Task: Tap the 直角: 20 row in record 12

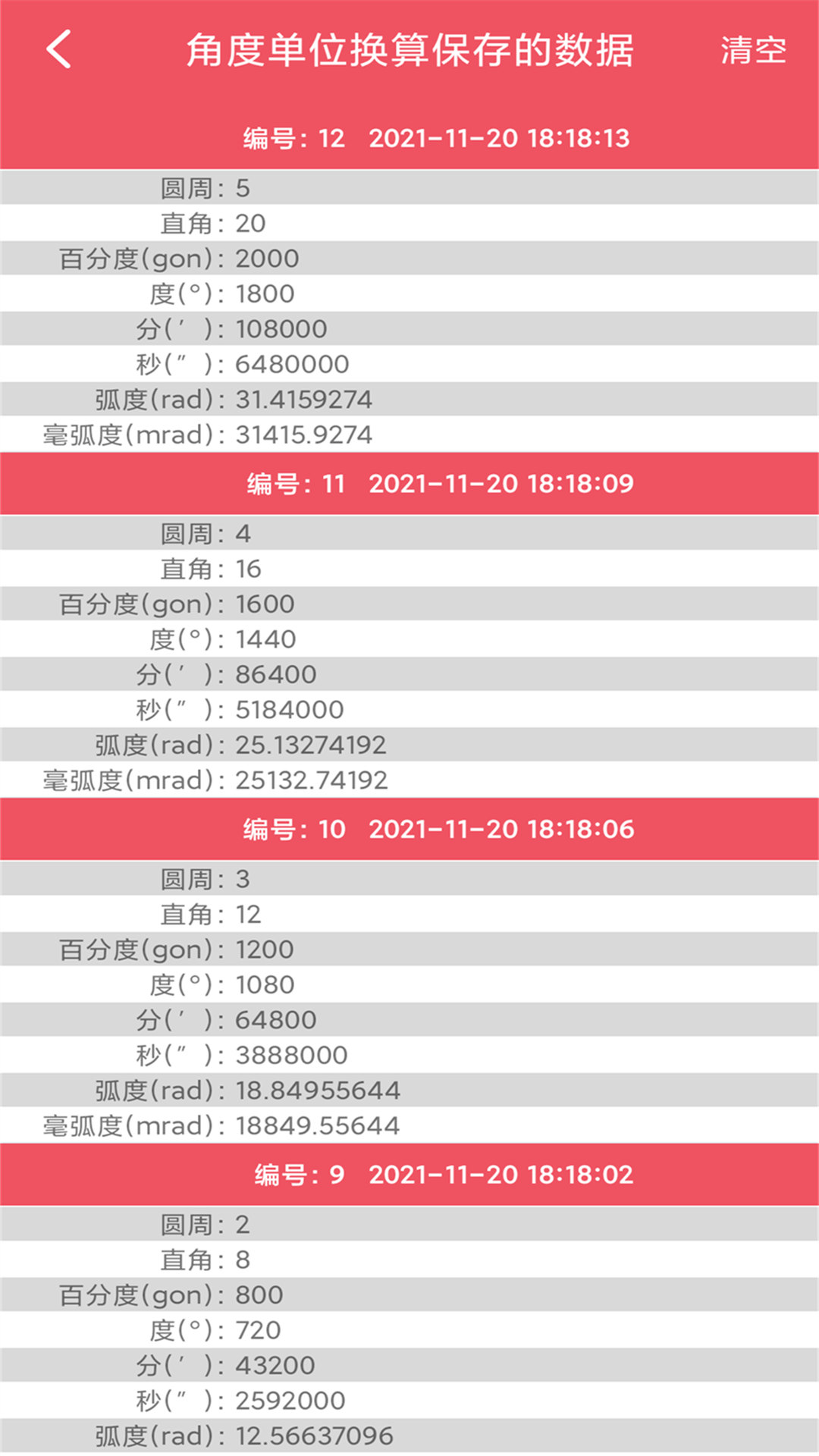Action: tap(409, 224)
